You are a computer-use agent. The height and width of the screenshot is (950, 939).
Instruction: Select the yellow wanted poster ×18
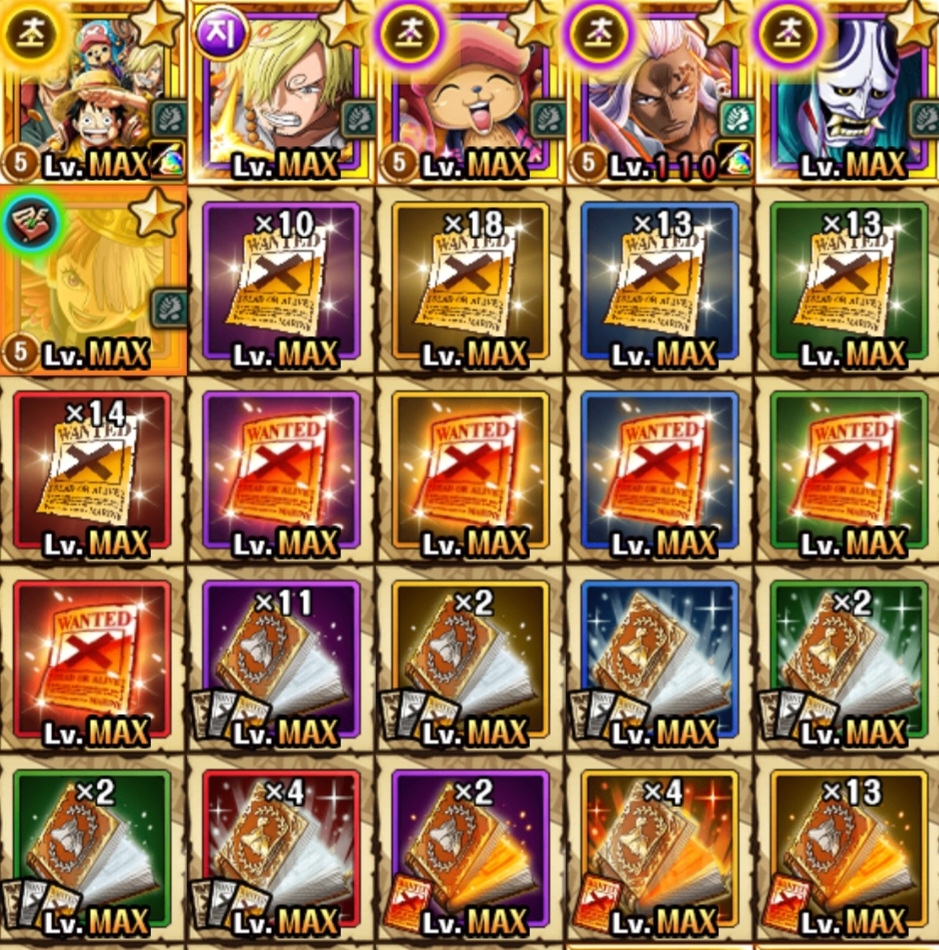click(469, 282)
